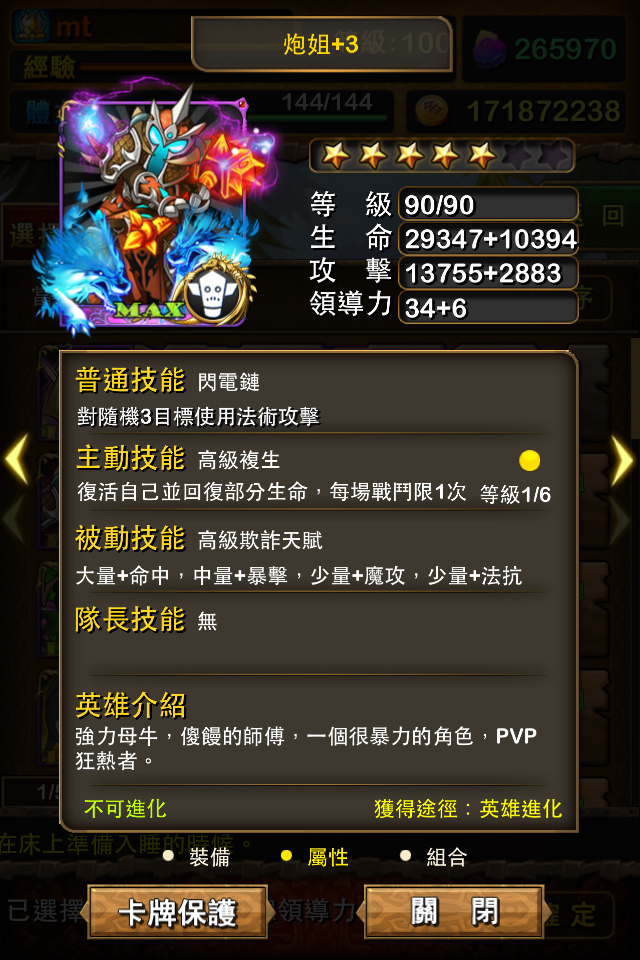This screenshot has height=960, width=640.
Task: Close the hero detail panel with 關閉
Action: point(454,913)
